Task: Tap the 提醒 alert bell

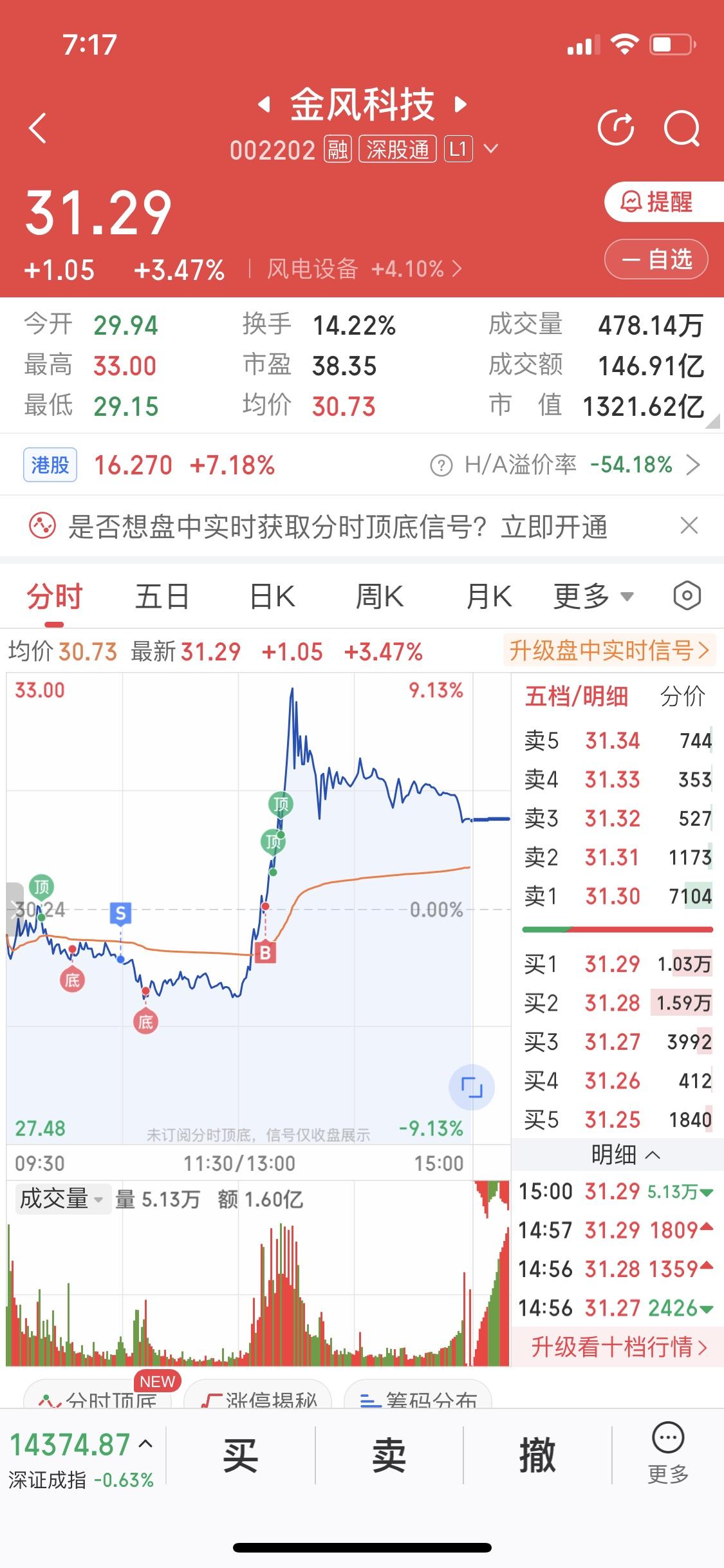Action: tap(656, 203)
